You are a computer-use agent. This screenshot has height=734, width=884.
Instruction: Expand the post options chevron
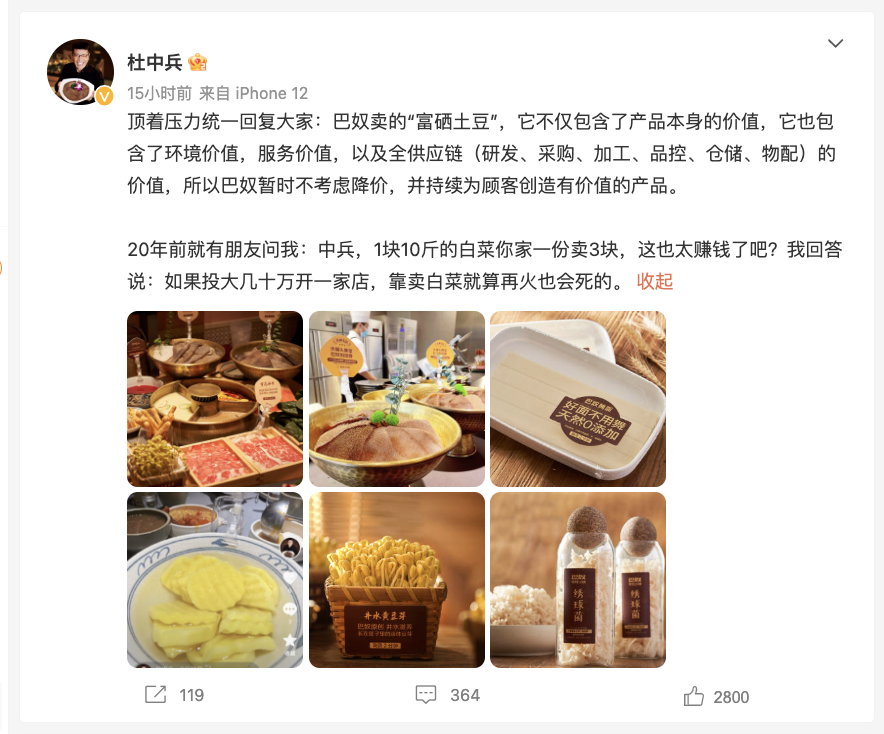835,44
